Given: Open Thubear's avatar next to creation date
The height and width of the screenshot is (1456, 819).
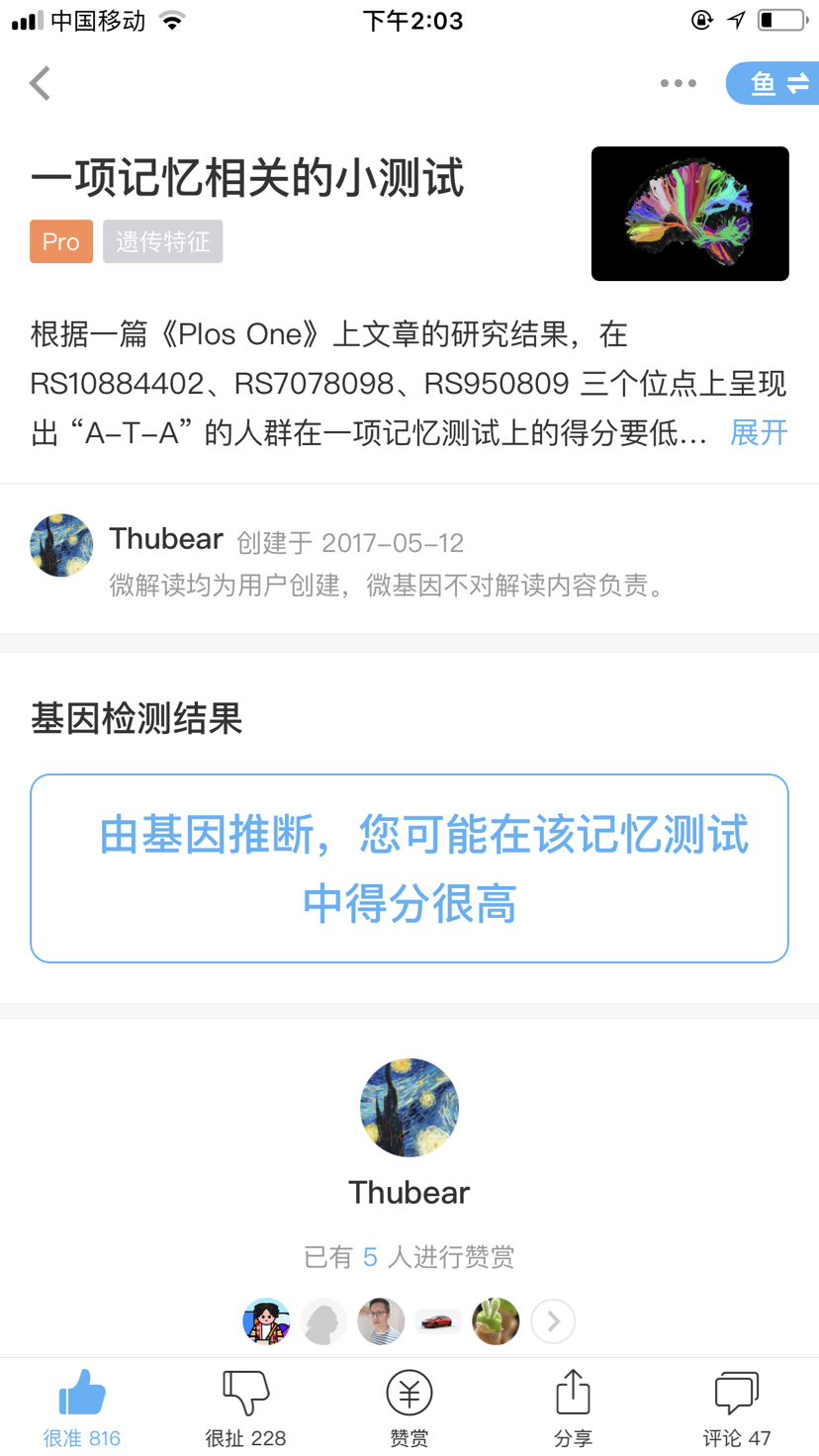Looking at the screenshot, I should click(61, 545).
